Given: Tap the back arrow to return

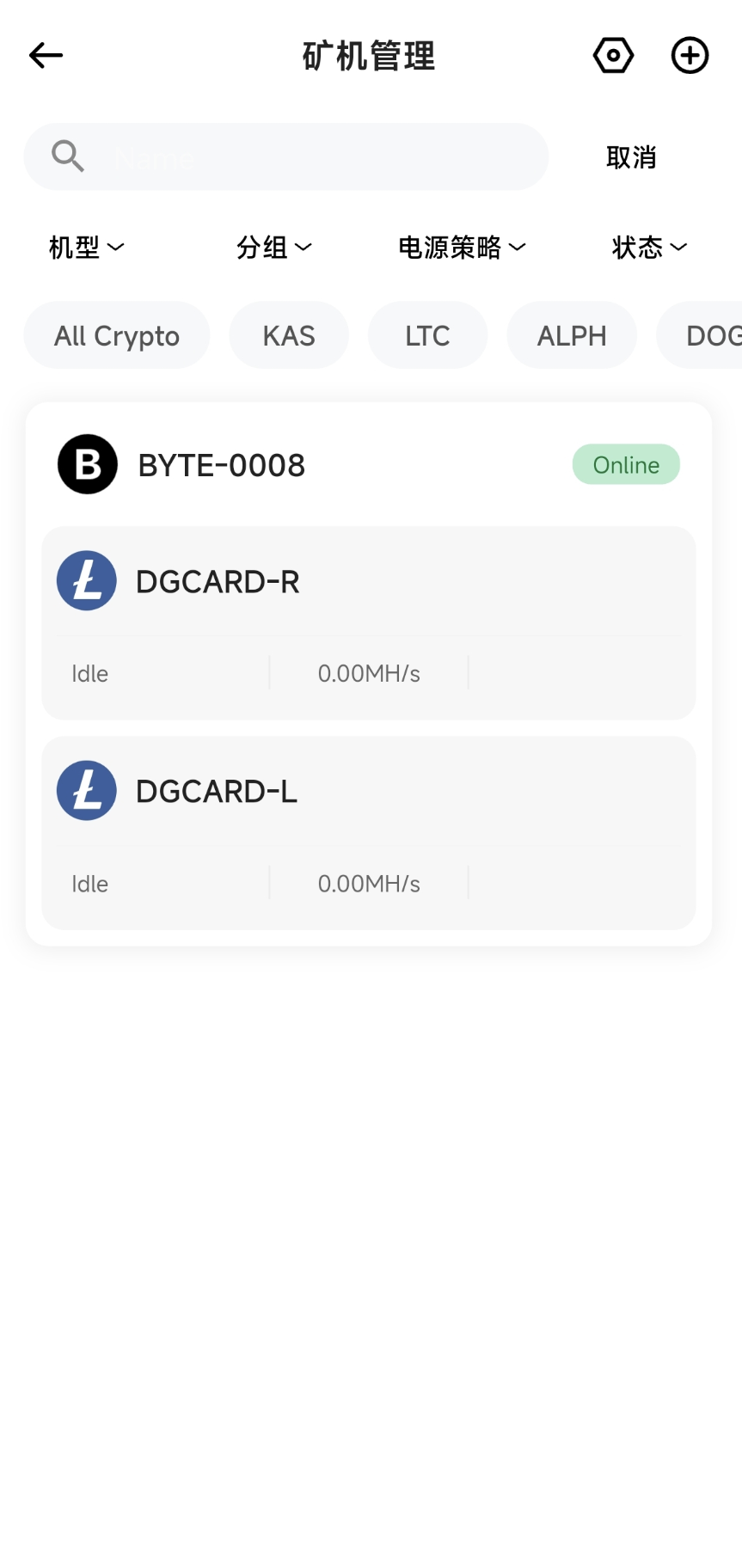Looking at the screenshot, I should pos(45,54).
